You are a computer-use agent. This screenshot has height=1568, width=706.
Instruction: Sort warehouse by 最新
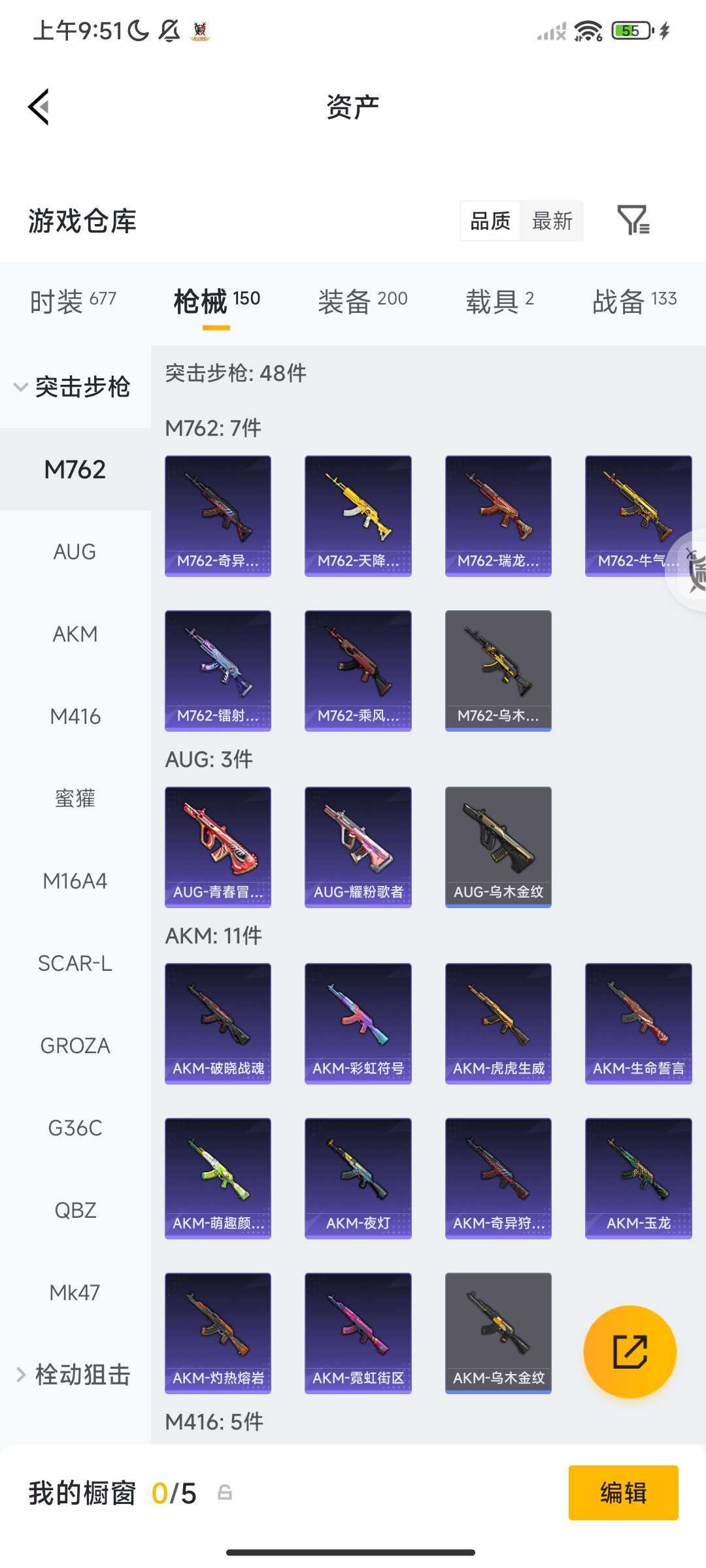(552, 221)
